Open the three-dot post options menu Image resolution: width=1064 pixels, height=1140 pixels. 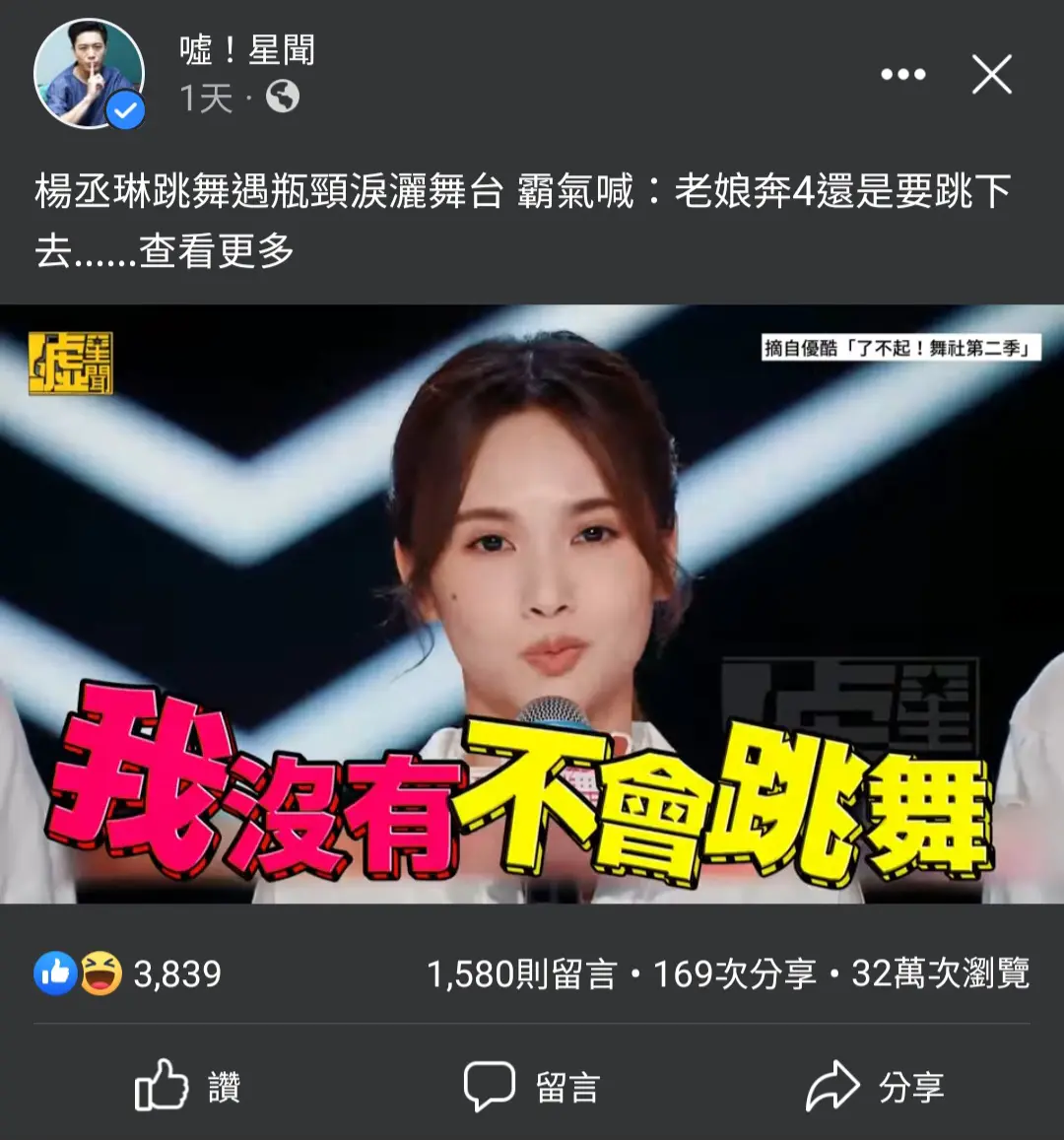[x=902, y=75]
